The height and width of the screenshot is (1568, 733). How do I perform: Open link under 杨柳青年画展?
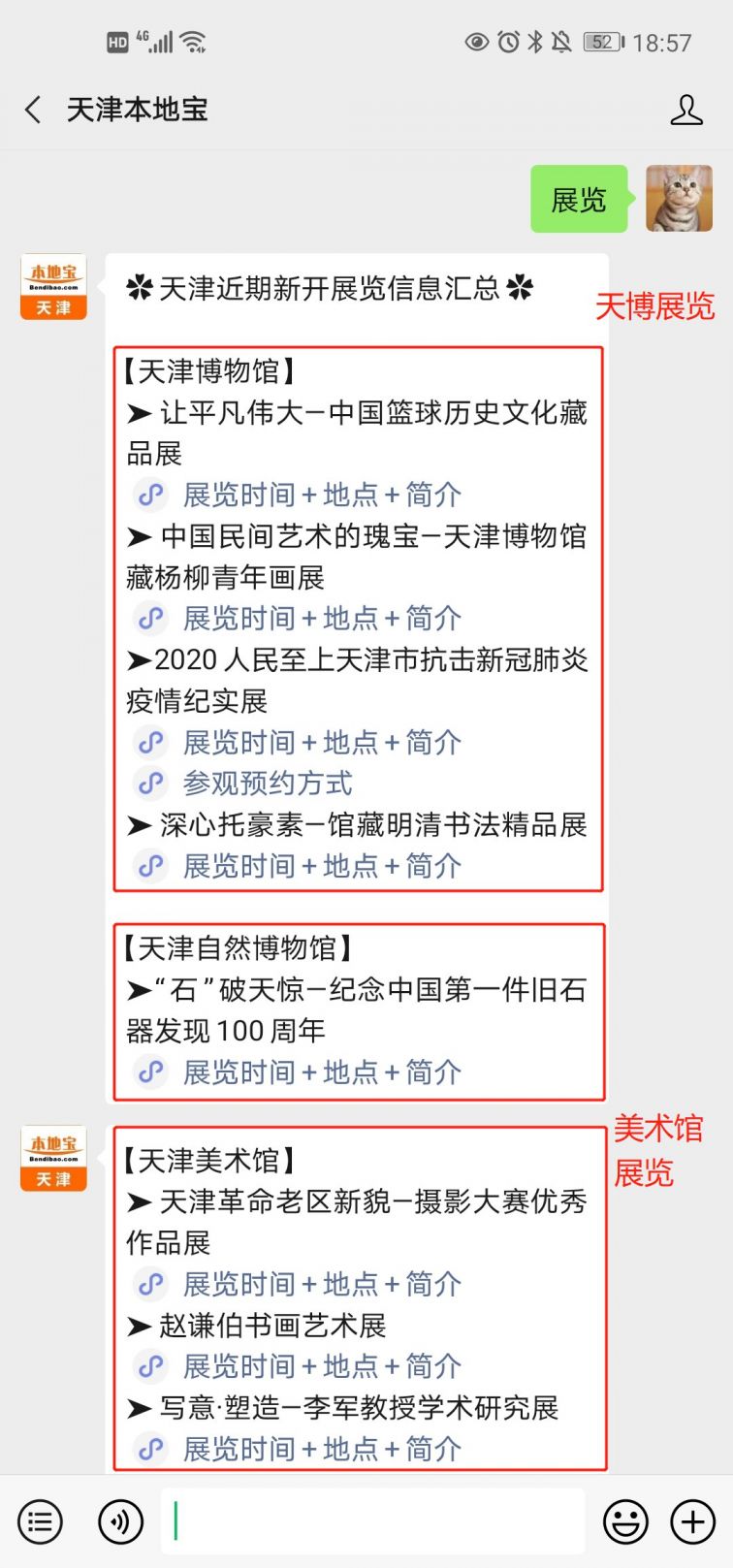click(321, 618)
